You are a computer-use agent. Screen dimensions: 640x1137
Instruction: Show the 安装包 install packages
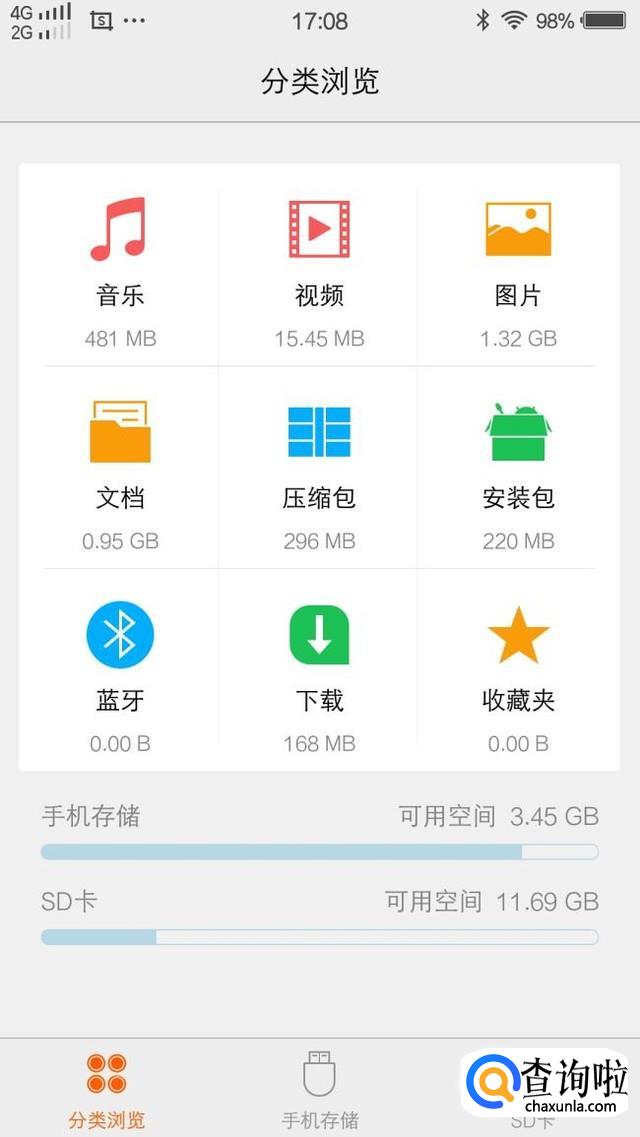click(518, 467)
